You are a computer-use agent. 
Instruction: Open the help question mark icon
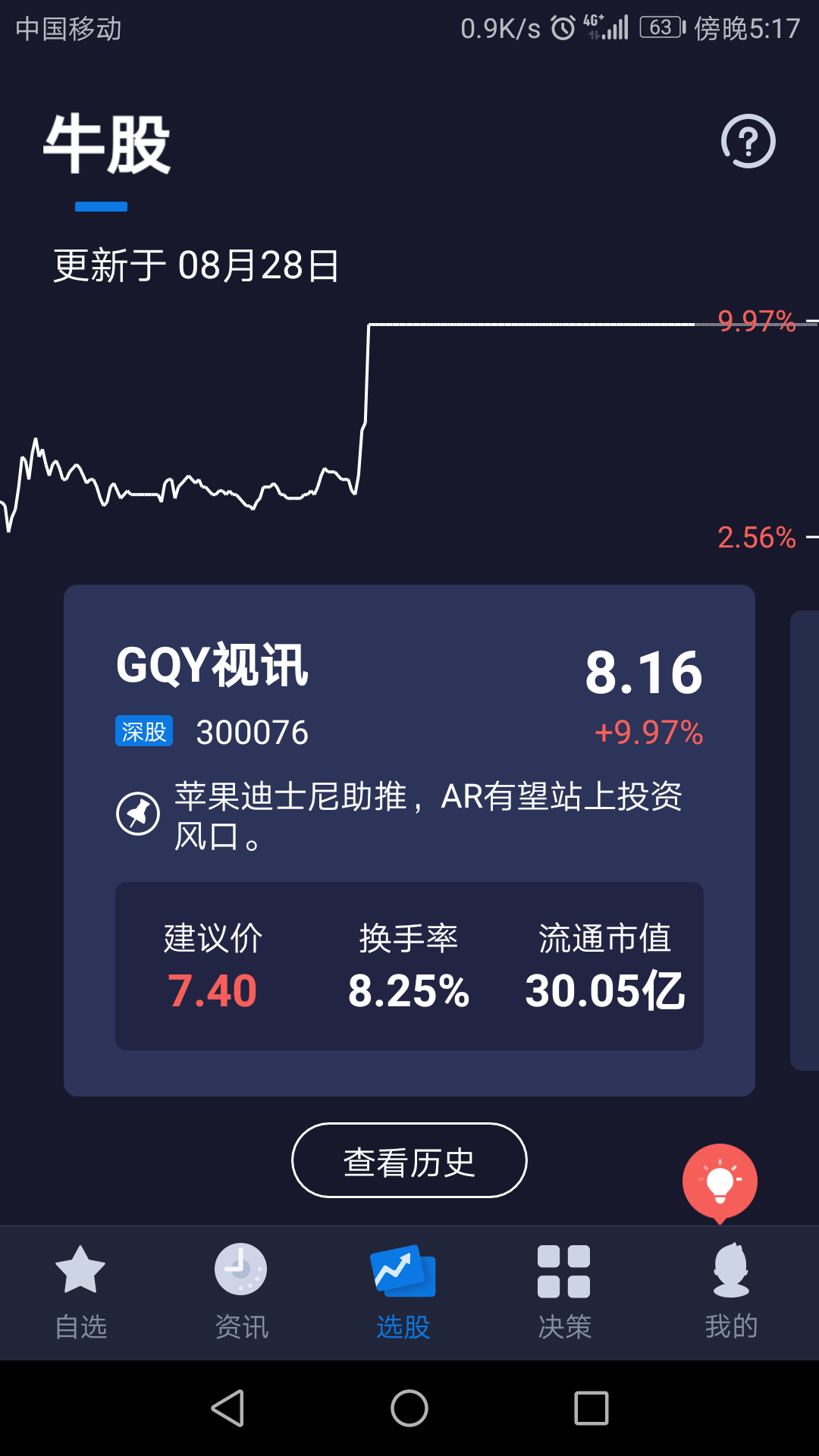coord(748,141)
